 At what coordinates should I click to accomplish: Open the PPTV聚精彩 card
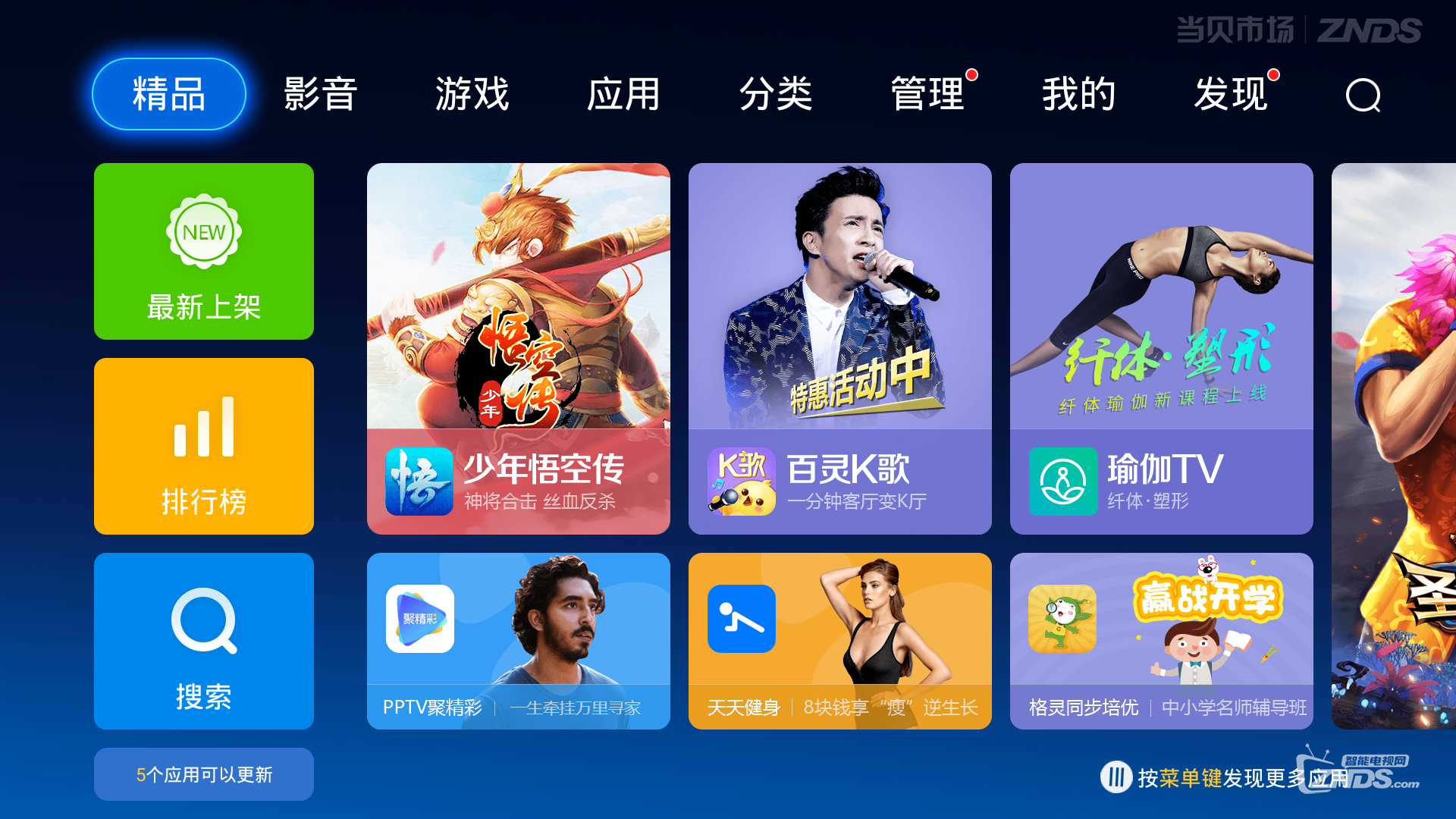(x=519, y=641)
